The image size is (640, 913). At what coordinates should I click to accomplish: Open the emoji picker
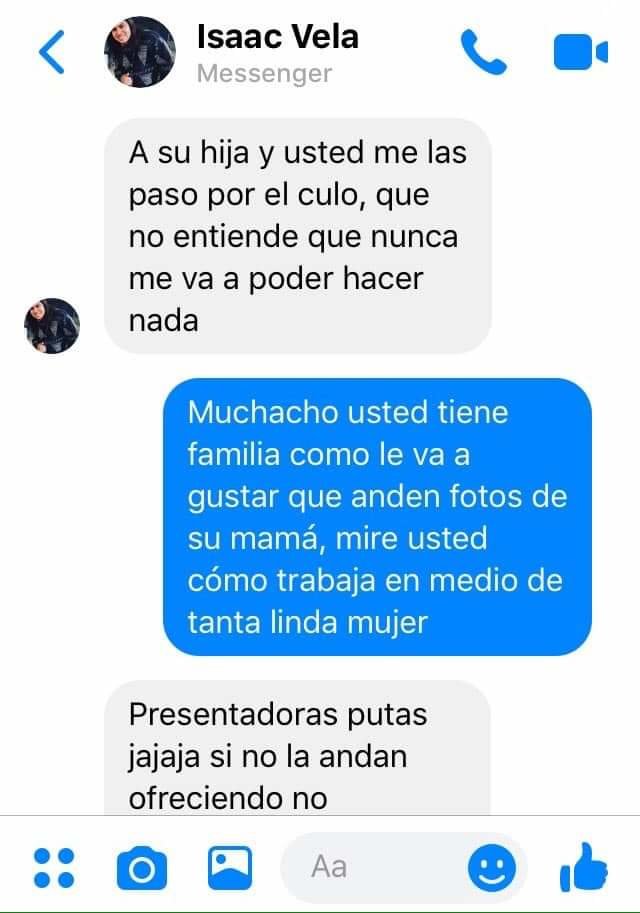click(x=492, y=867)
